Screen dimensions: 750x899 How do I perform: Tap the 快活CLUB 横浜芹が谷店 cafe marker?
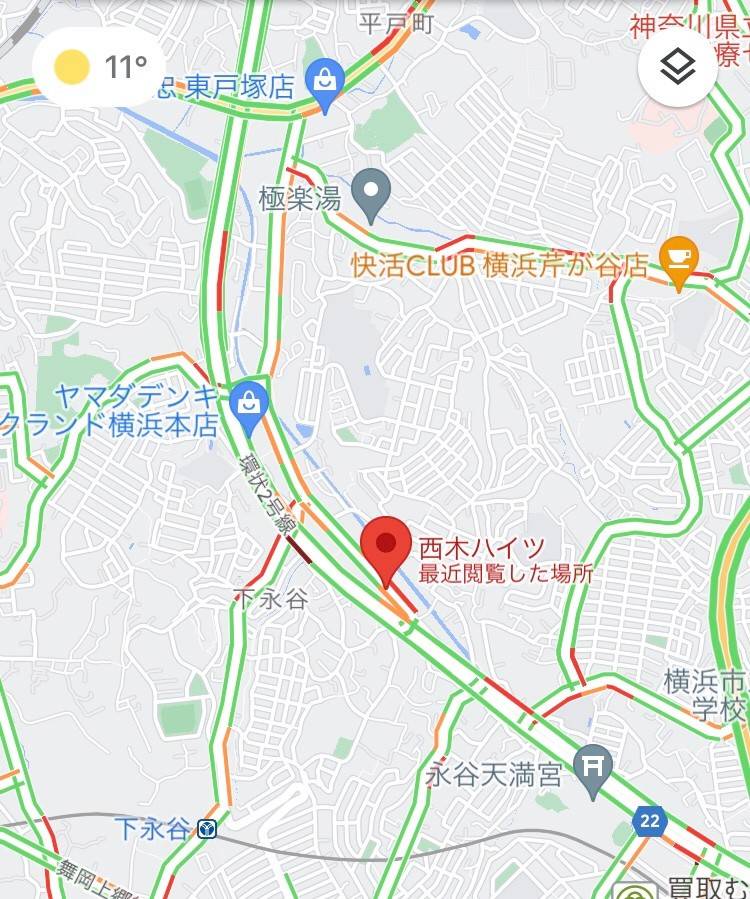[x=678, y=260]
